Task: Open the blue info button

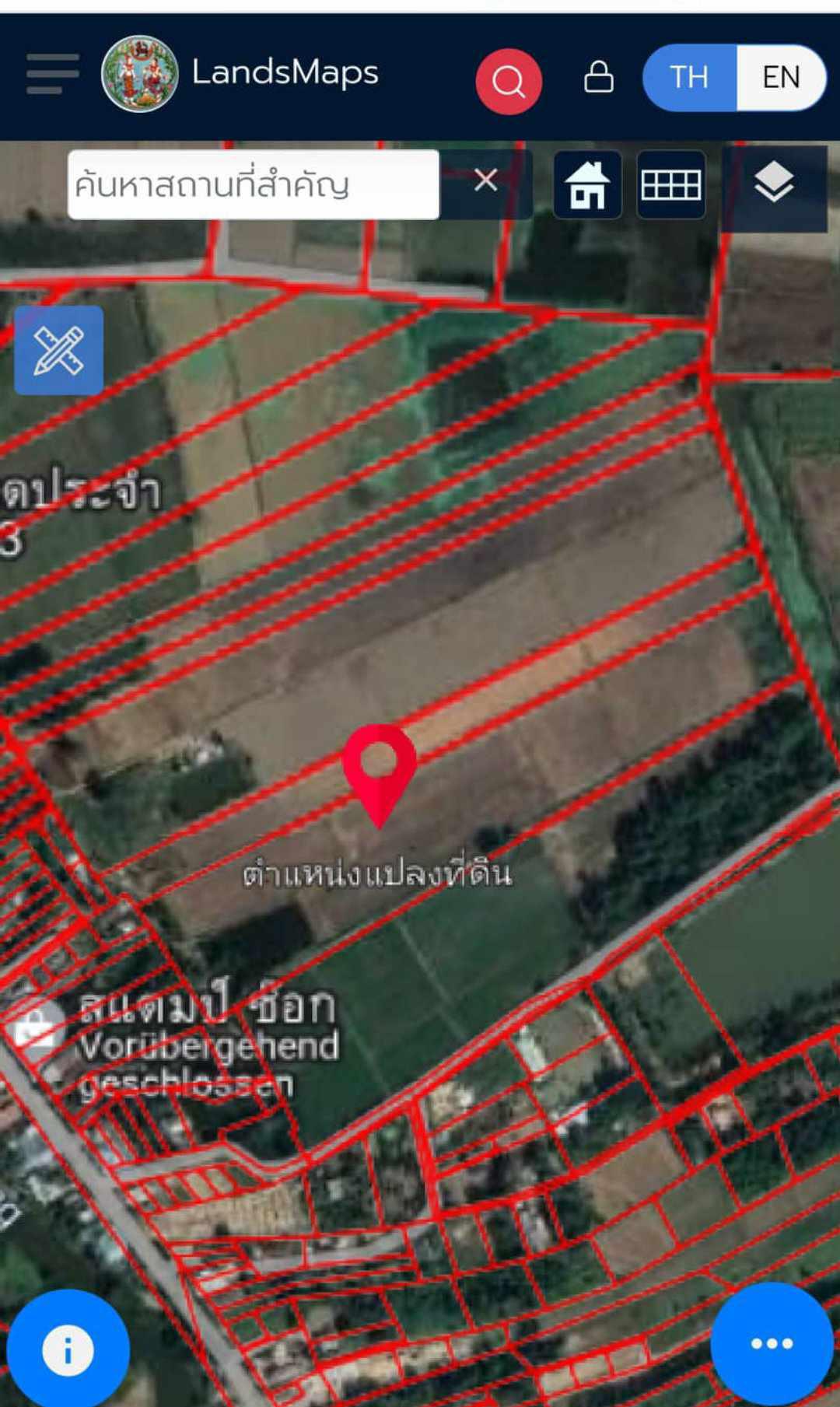Action: coord(68,1350)
